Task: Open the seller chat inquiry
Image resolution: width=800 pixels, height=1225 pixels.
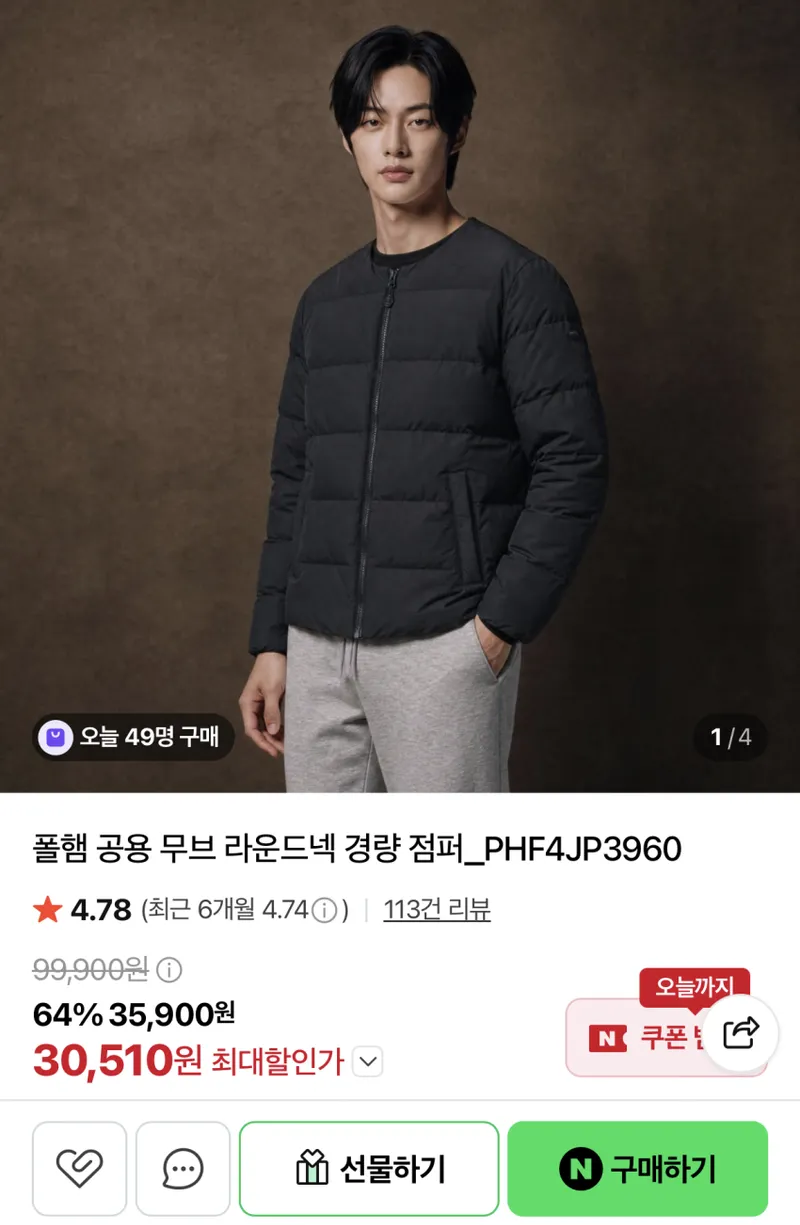Action: click(x=183, y=1168)
